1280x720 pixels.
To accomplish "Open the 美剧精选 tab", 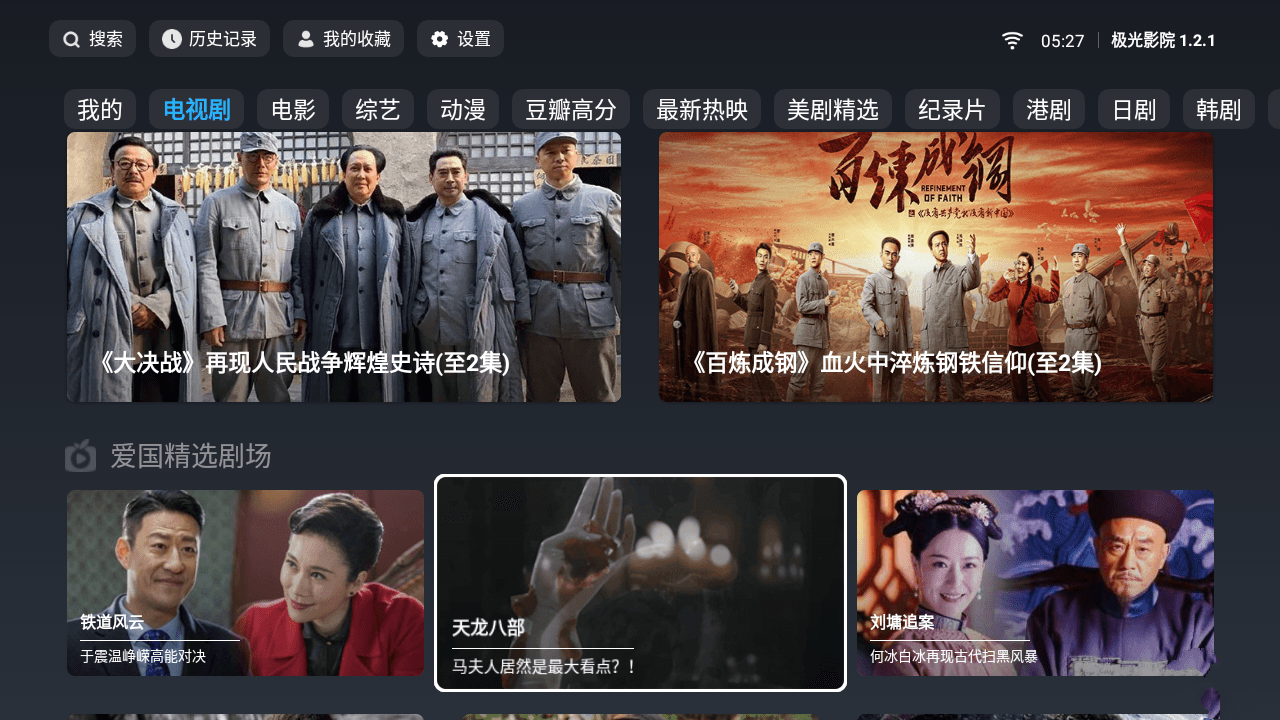I will pos(833,110).
